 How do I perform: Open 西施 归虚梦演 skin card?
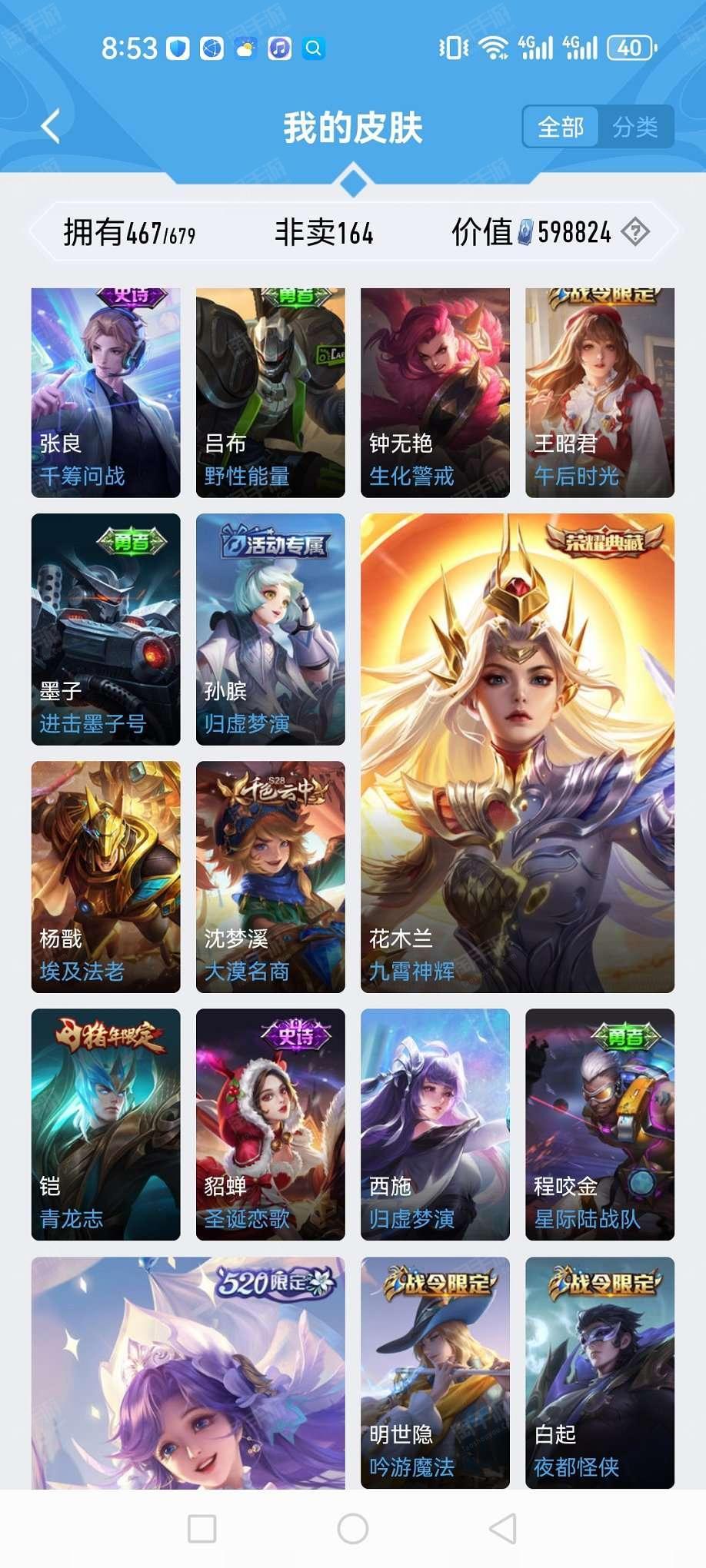tap(435, 1125)
